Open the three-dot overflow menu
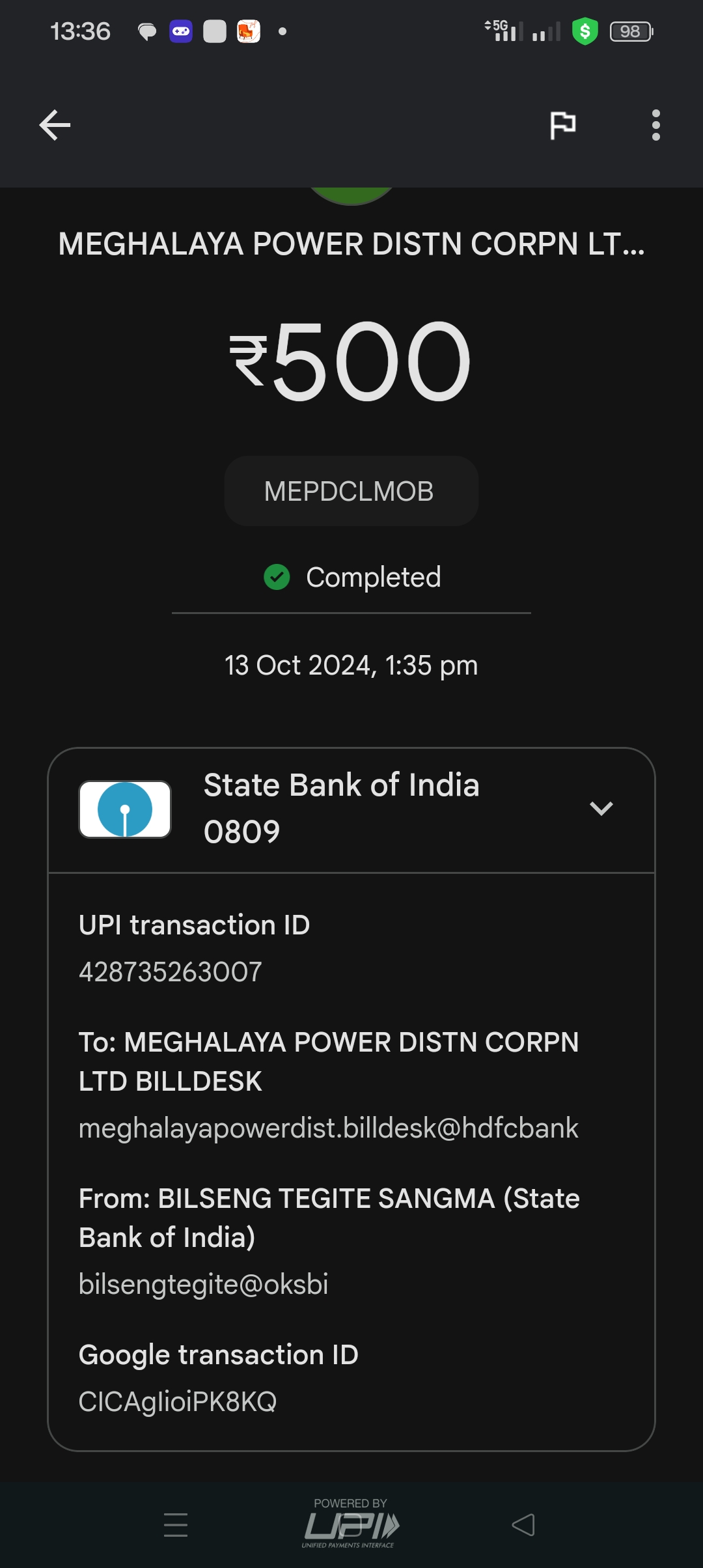This screenshot has height=1568, width=703. point(655,125)
